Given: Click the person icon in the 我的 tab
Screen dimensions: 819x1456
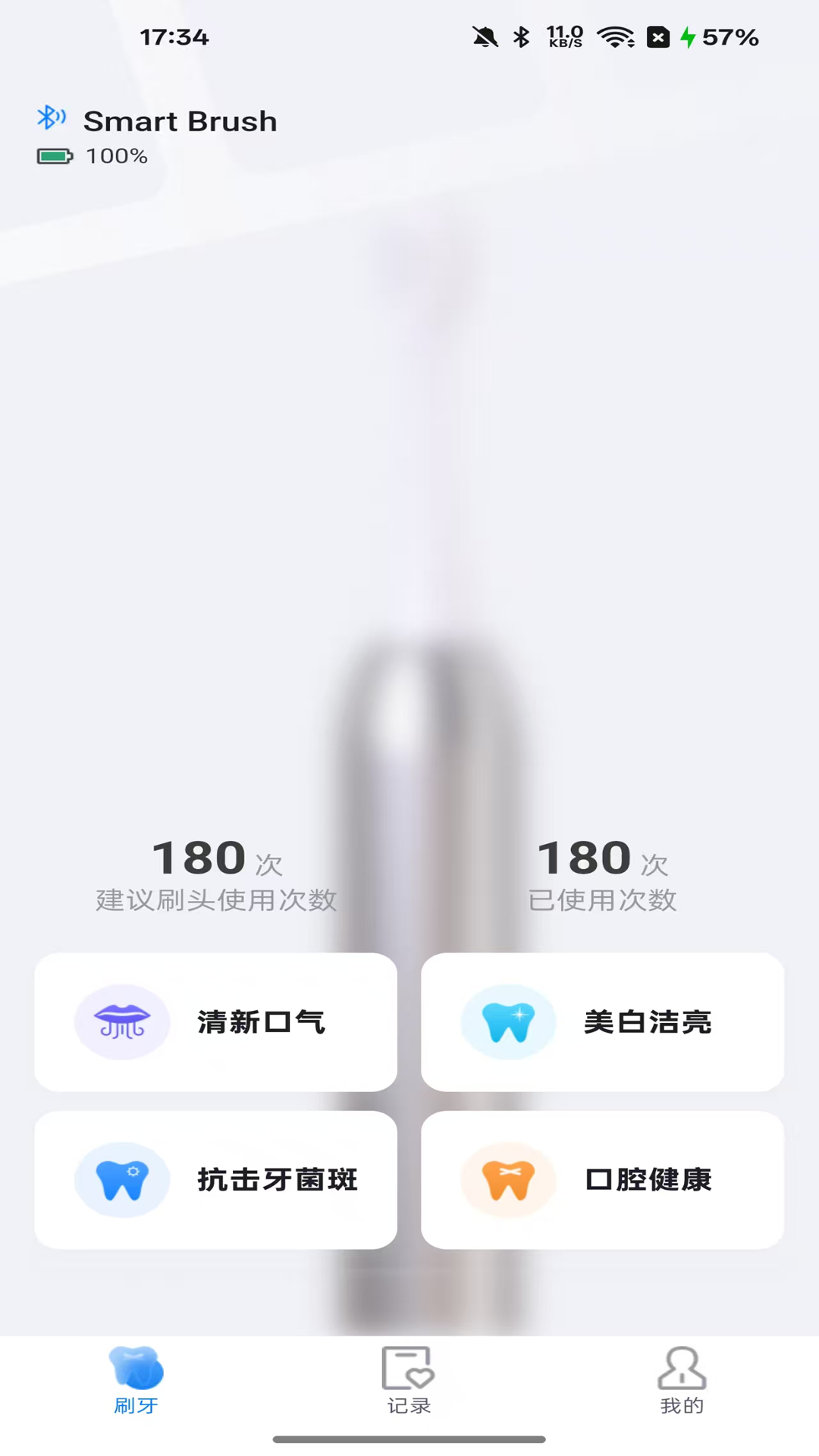Looking at the screenshot, I should pyautogui.click(x=682, y=1369).
